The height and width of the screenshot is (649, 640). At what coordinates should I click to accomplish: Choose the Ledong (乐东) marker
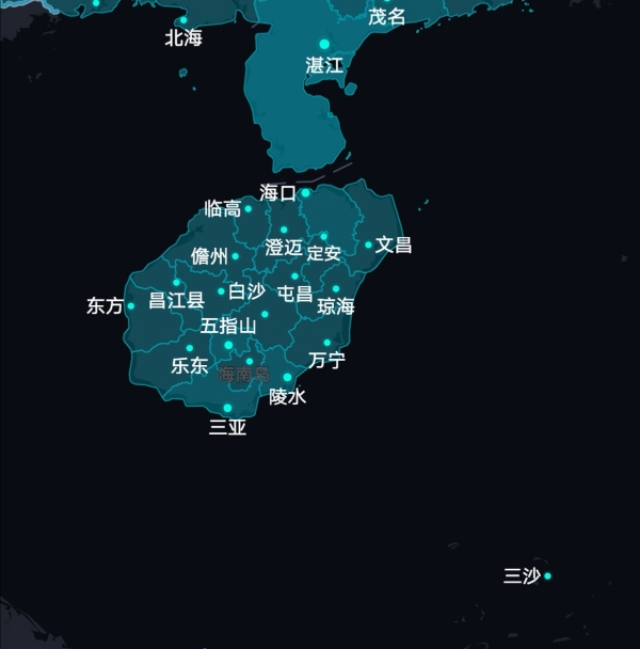coord(190,349)
